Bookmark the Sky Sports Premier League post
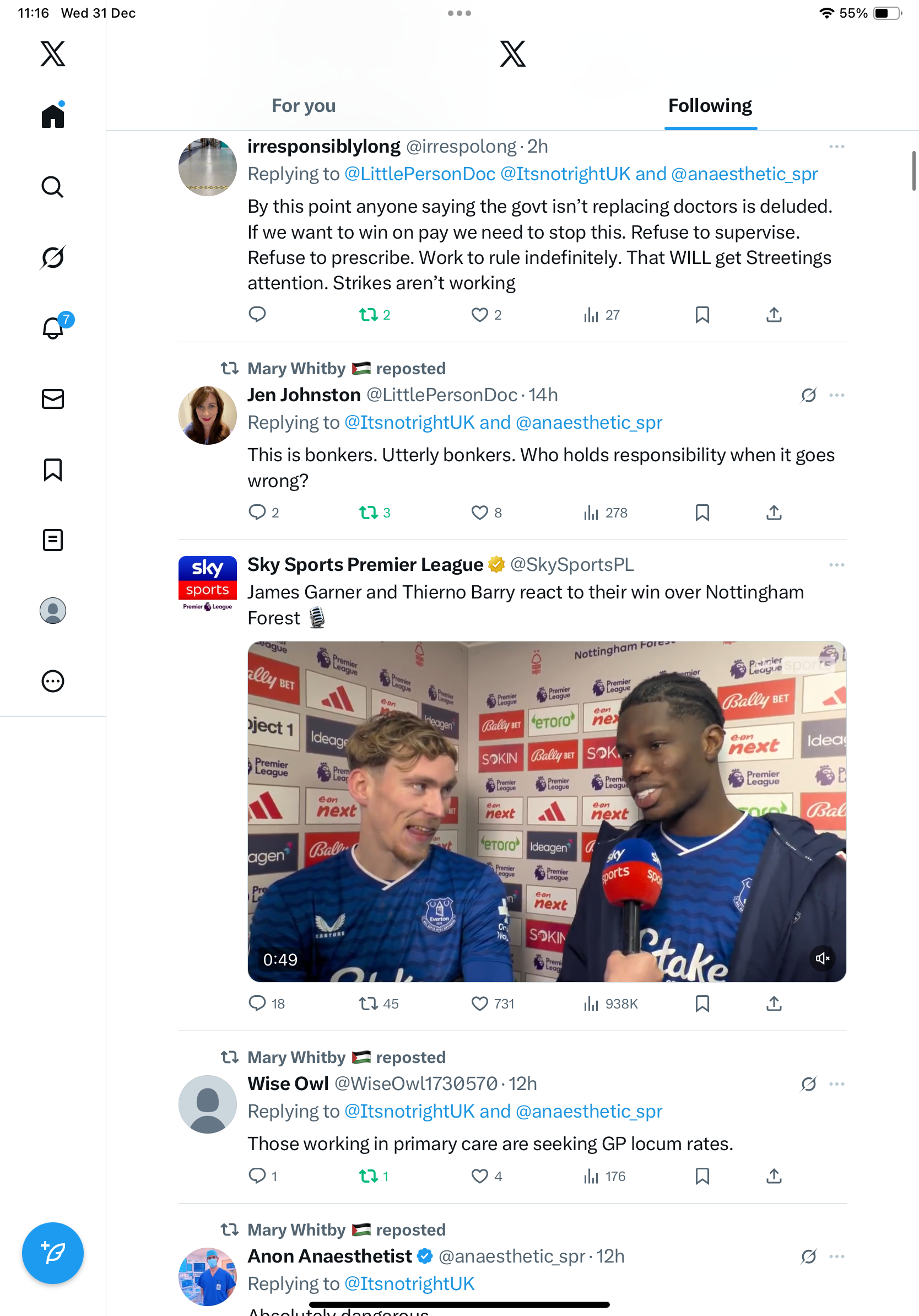The image size is (919, 1316). coord(702,1004)
